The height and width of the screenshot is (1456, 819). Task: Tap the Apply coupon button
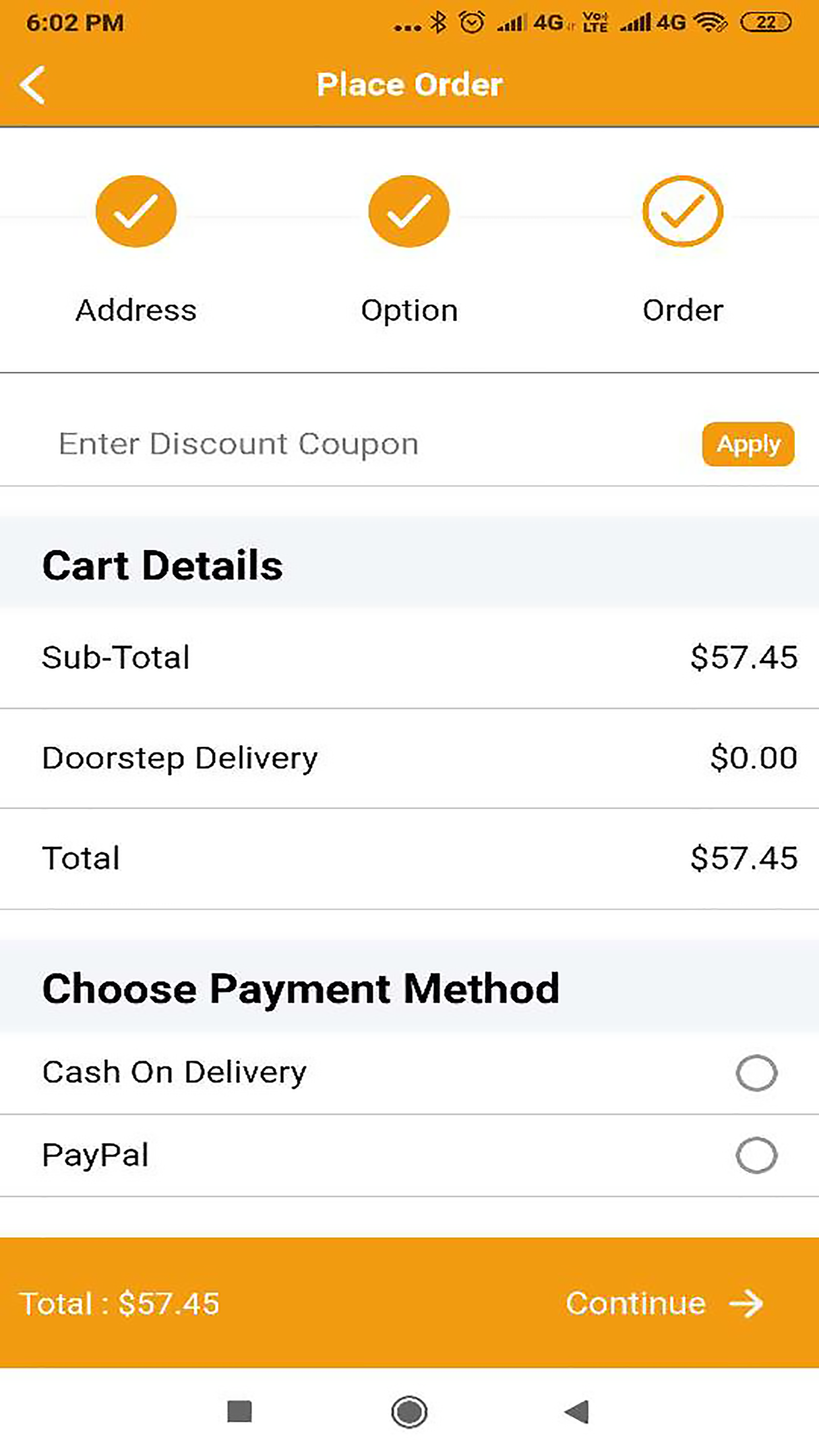pyautogui.click(x=747, y=444)
